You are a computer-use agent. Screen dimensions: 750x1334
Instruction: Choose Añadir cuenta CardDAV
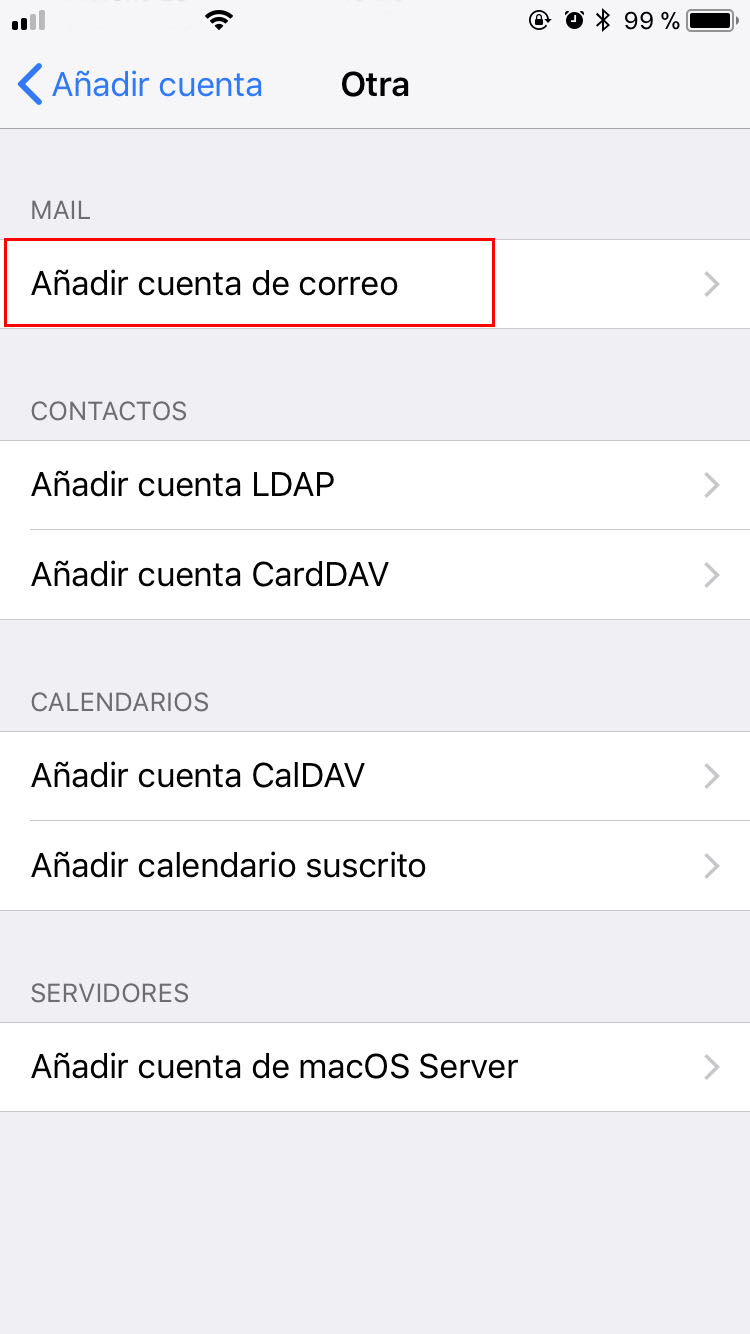375,575
